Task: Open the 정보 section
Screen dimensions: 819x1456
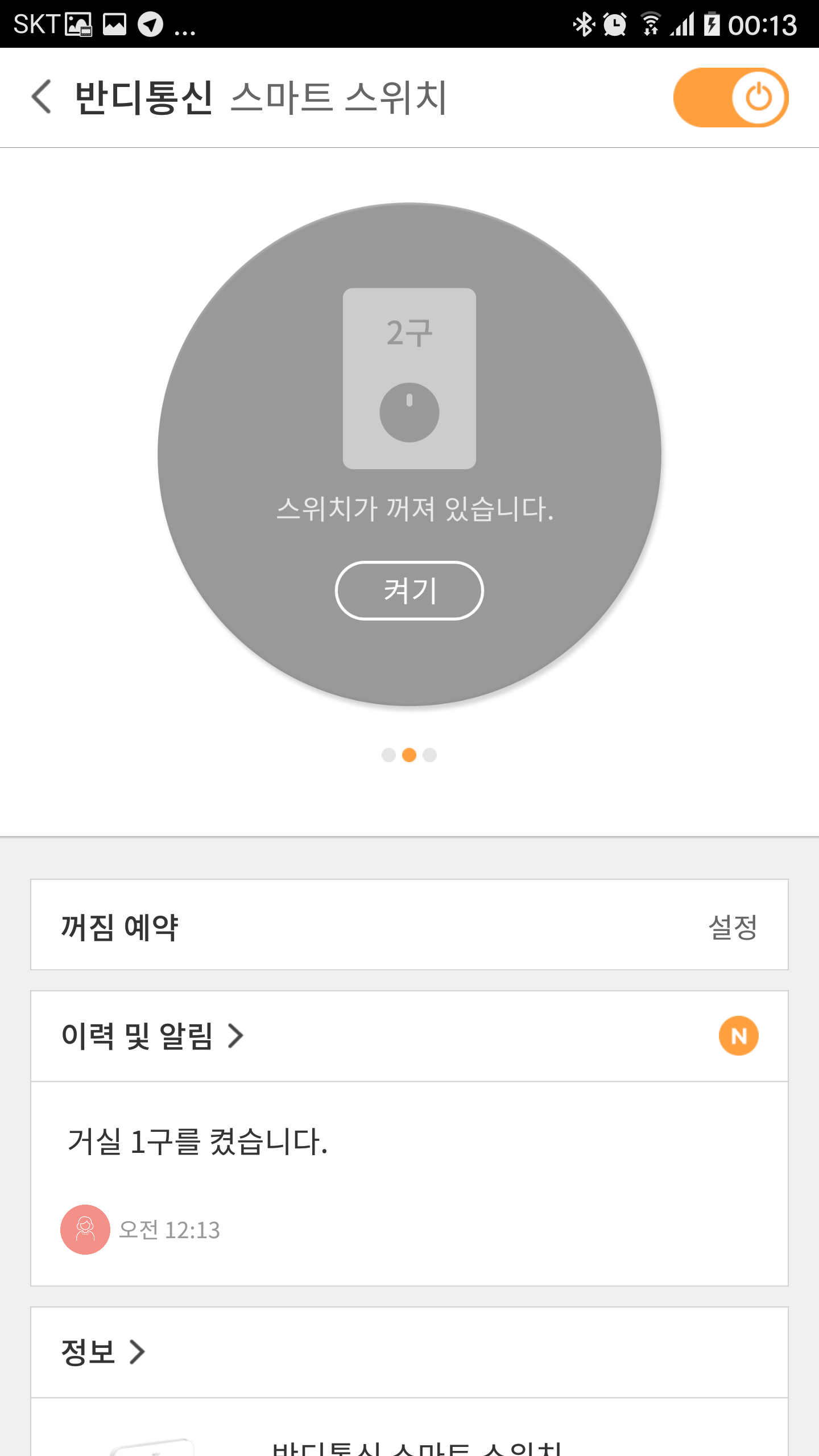Action: pyautogui.click(x=102, y=1352)
